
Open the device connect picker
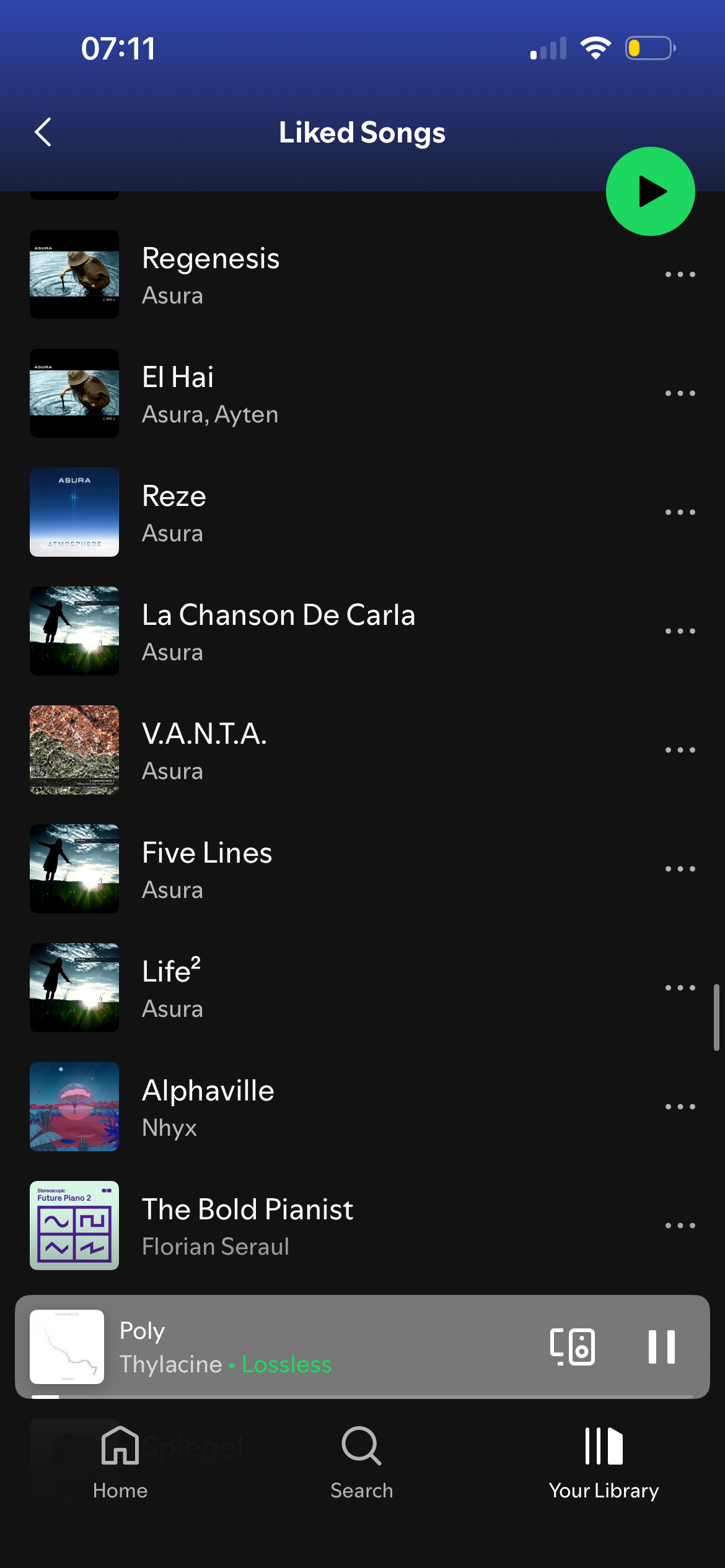click(x=573, y=1346)
